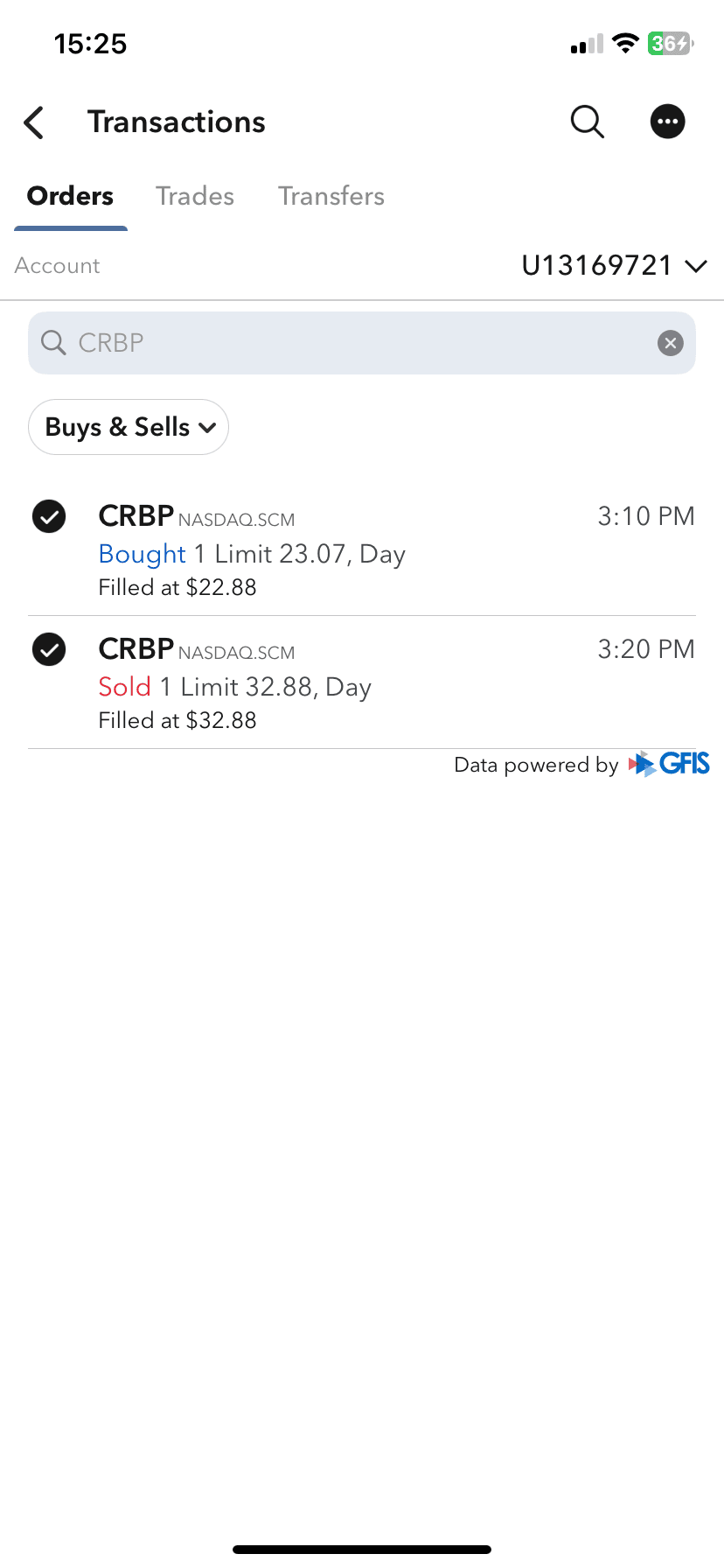
Task: Open the three-dot more options menu
Action: [668, 122]
